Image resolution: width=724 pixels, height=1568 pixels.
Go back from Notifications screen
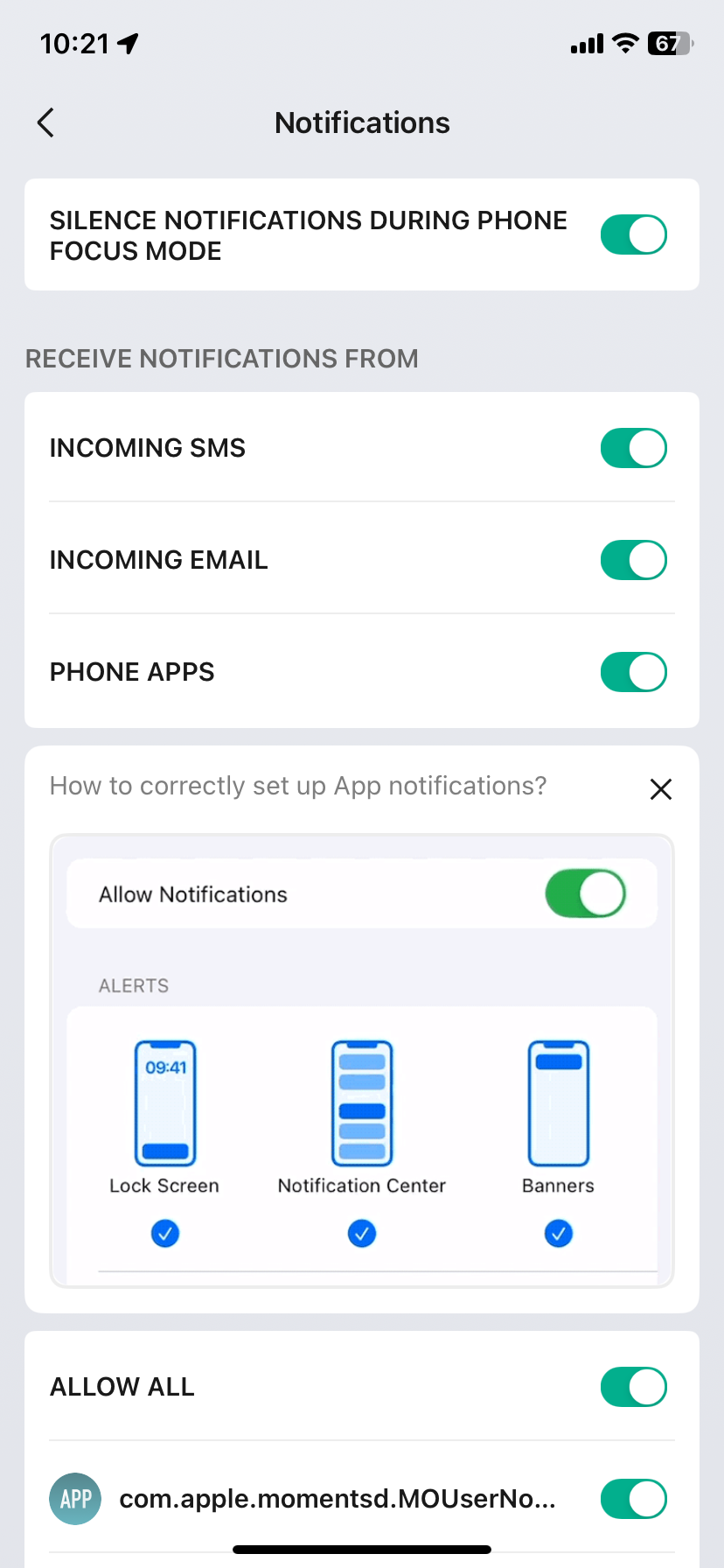46,122
